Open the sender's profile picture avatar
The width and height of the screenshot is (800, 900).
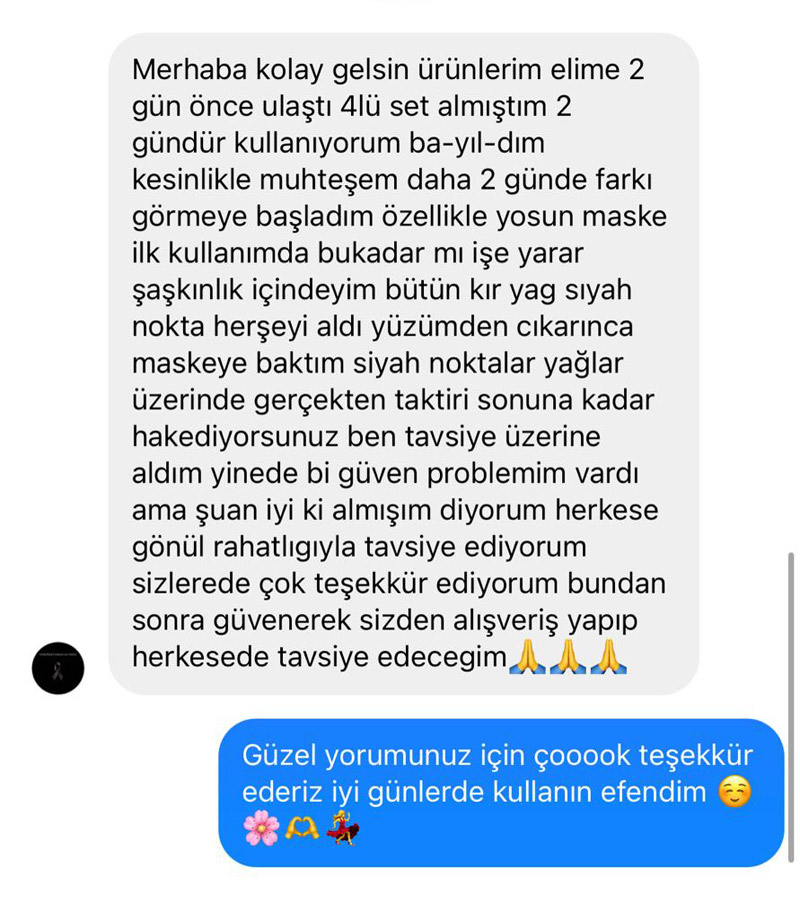pyautogui.click(x=59, y=669)
